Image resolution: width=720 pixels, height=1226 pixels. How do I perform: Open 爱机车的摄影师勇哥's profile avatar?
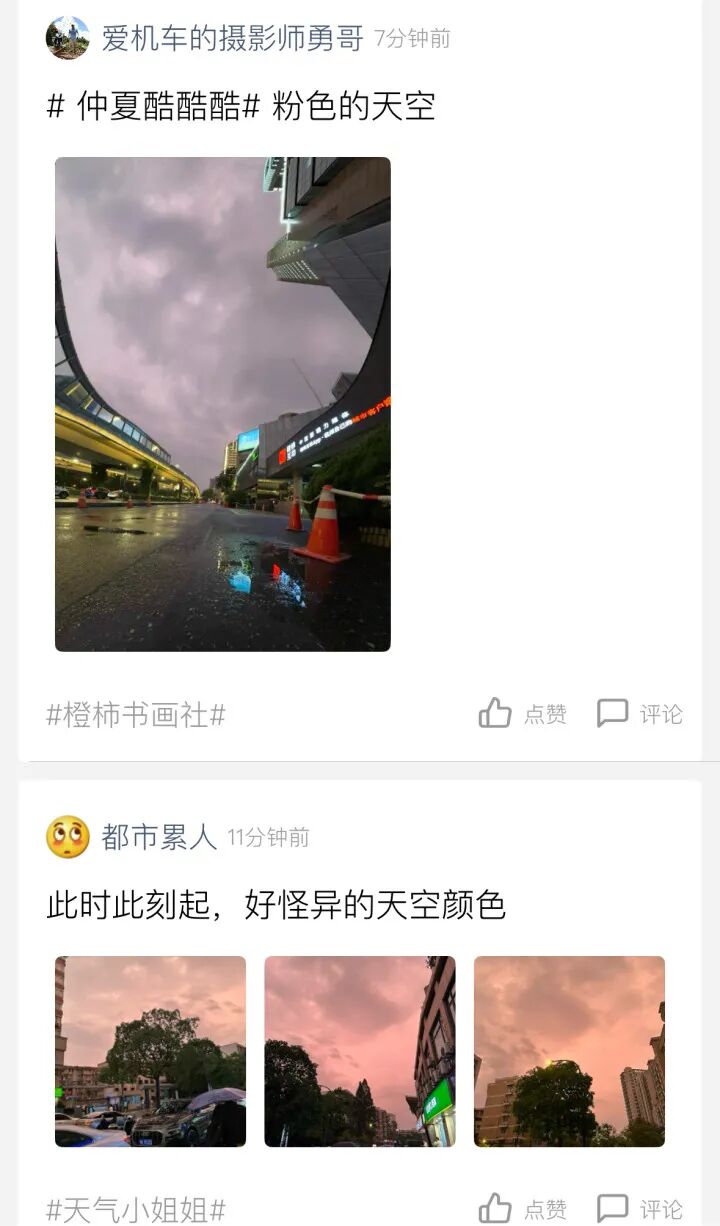[x=67, y=38]
